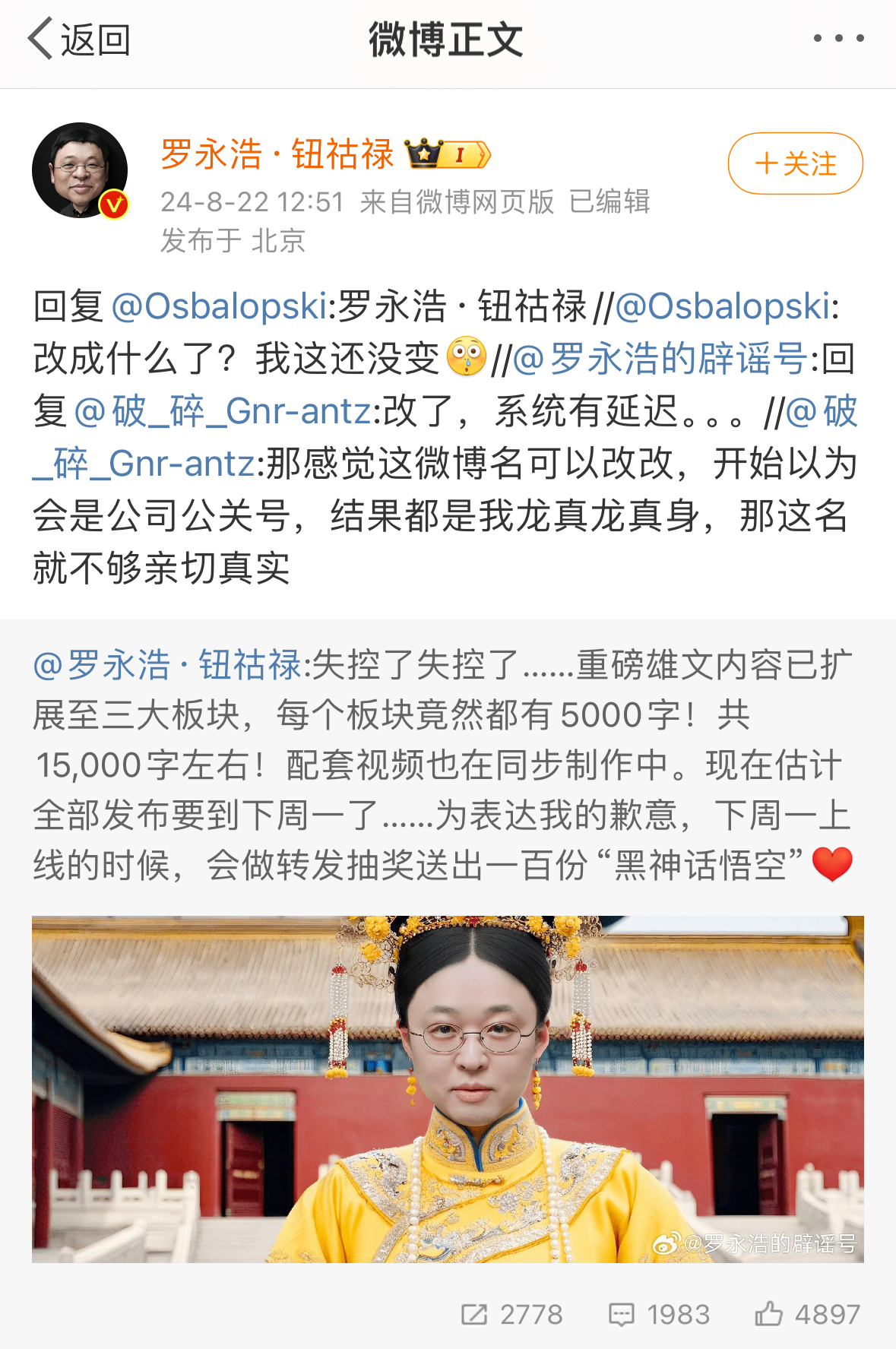Follow the account with +关注

[x=795, y=163]
